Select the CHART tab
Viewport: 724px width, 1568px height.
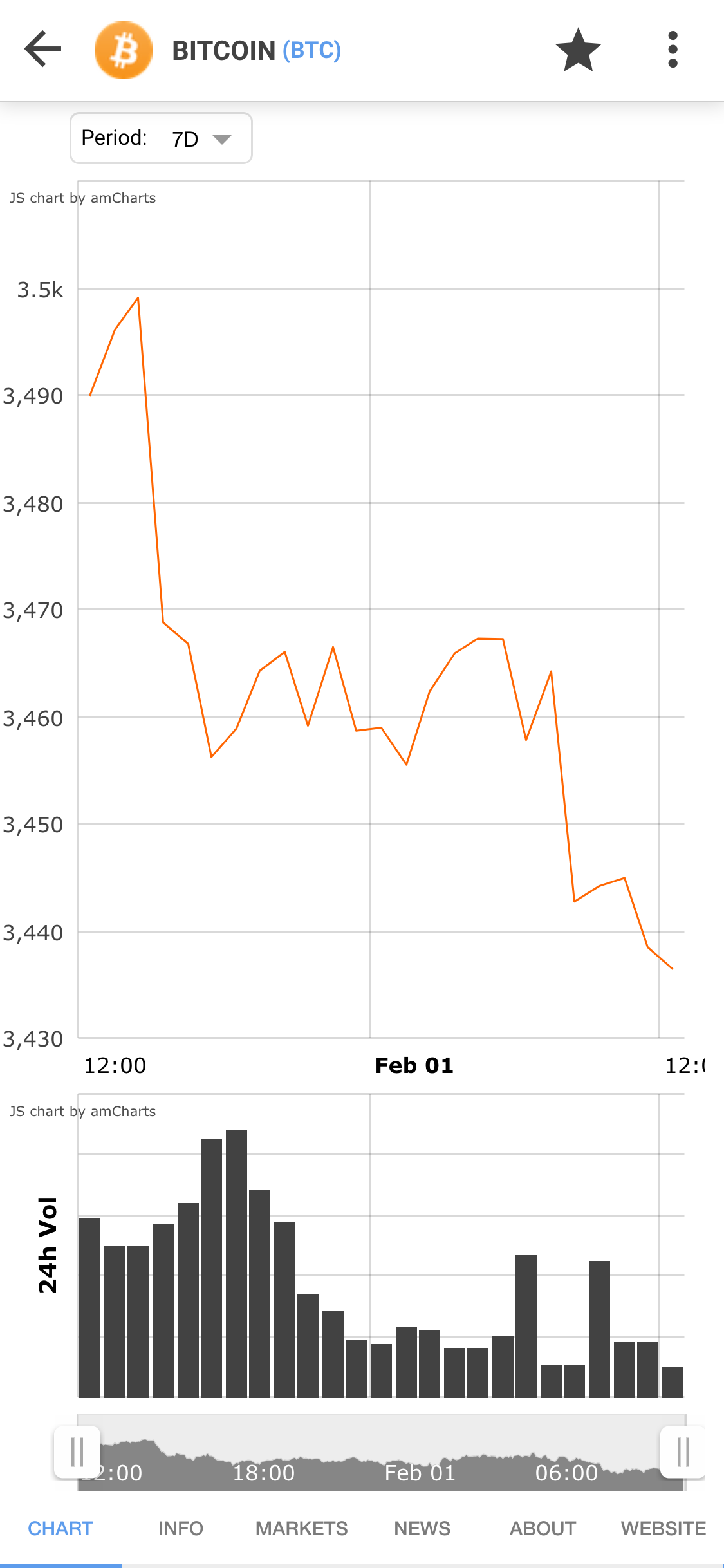tap(60, 1528)
